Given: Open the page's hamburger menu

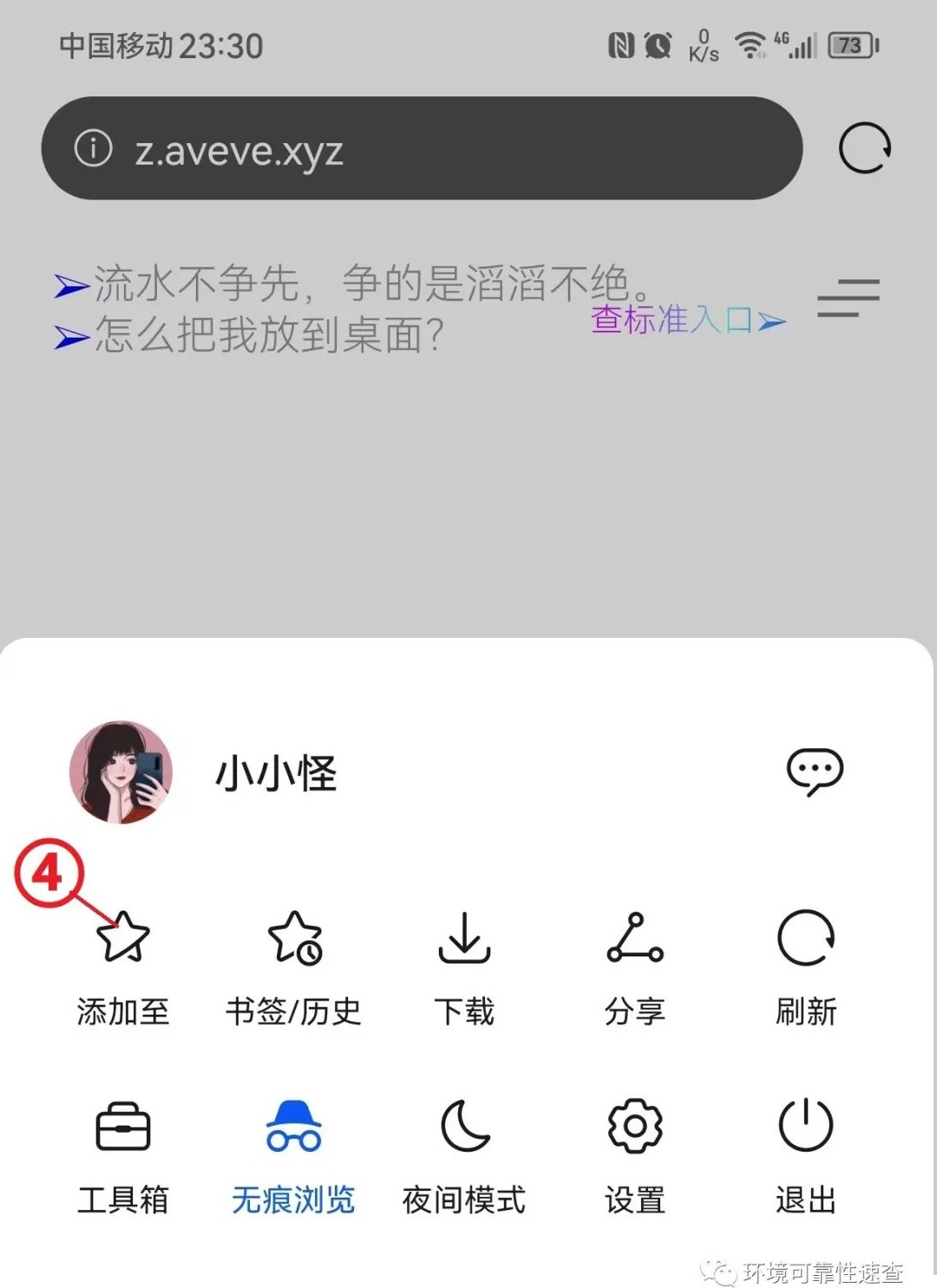Looking at the screenshot, I should [848, 298].
